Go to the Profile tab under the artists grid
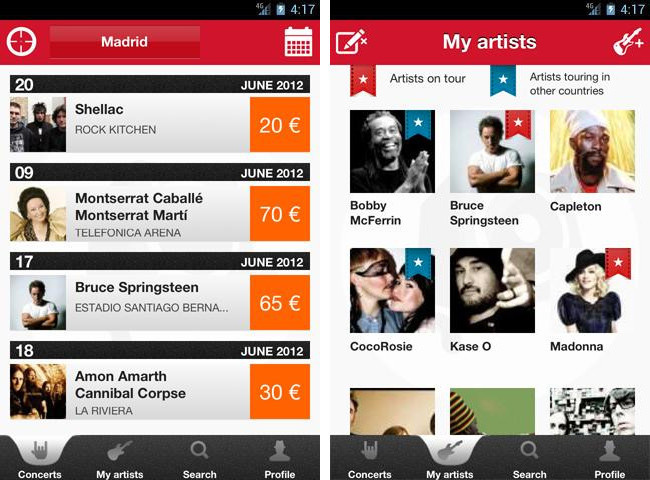The width and height of the screenshot is (650, 480). (609, 459)
